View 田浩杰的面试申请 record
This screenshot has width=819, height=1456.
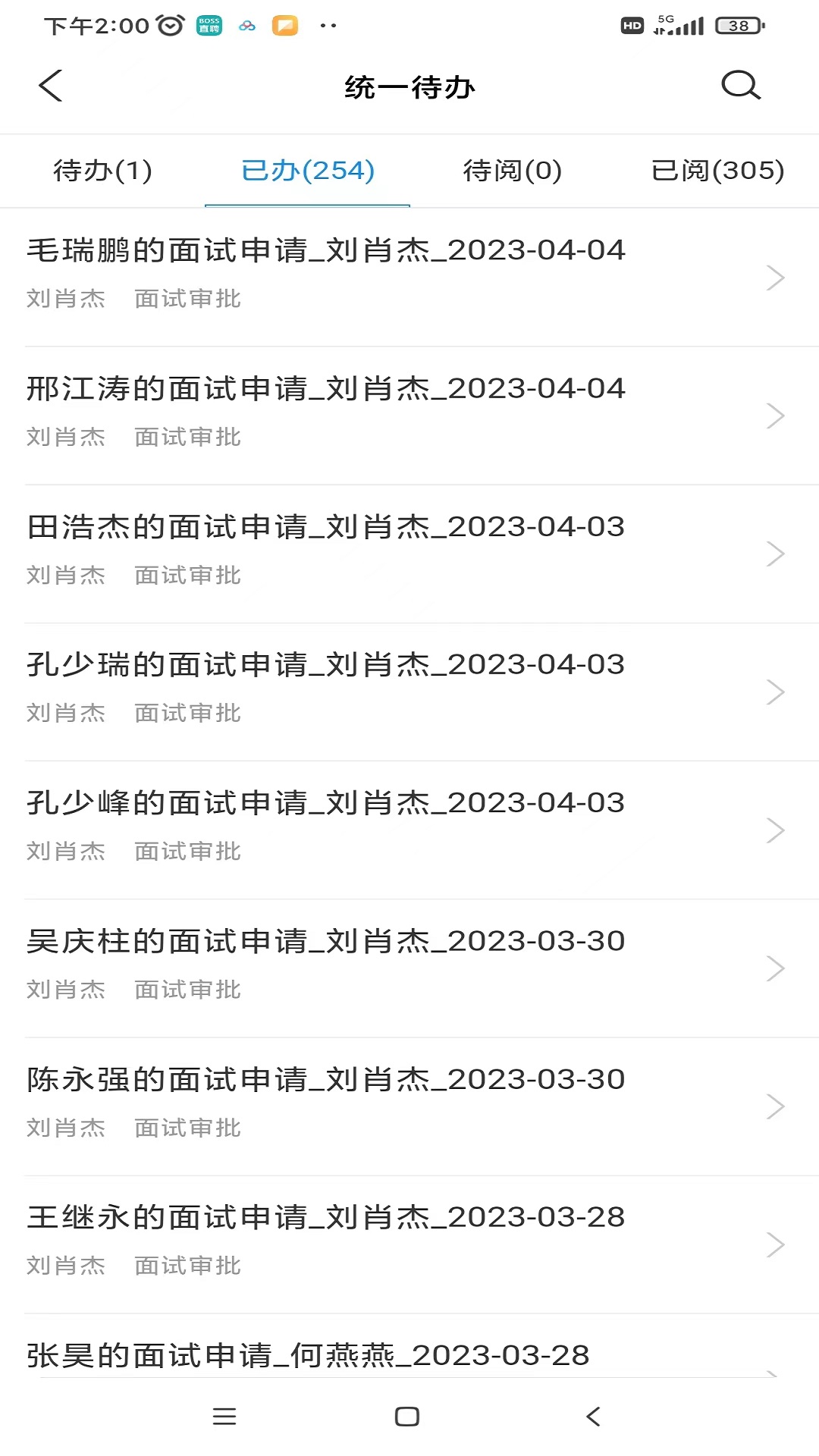click(409, 554)
